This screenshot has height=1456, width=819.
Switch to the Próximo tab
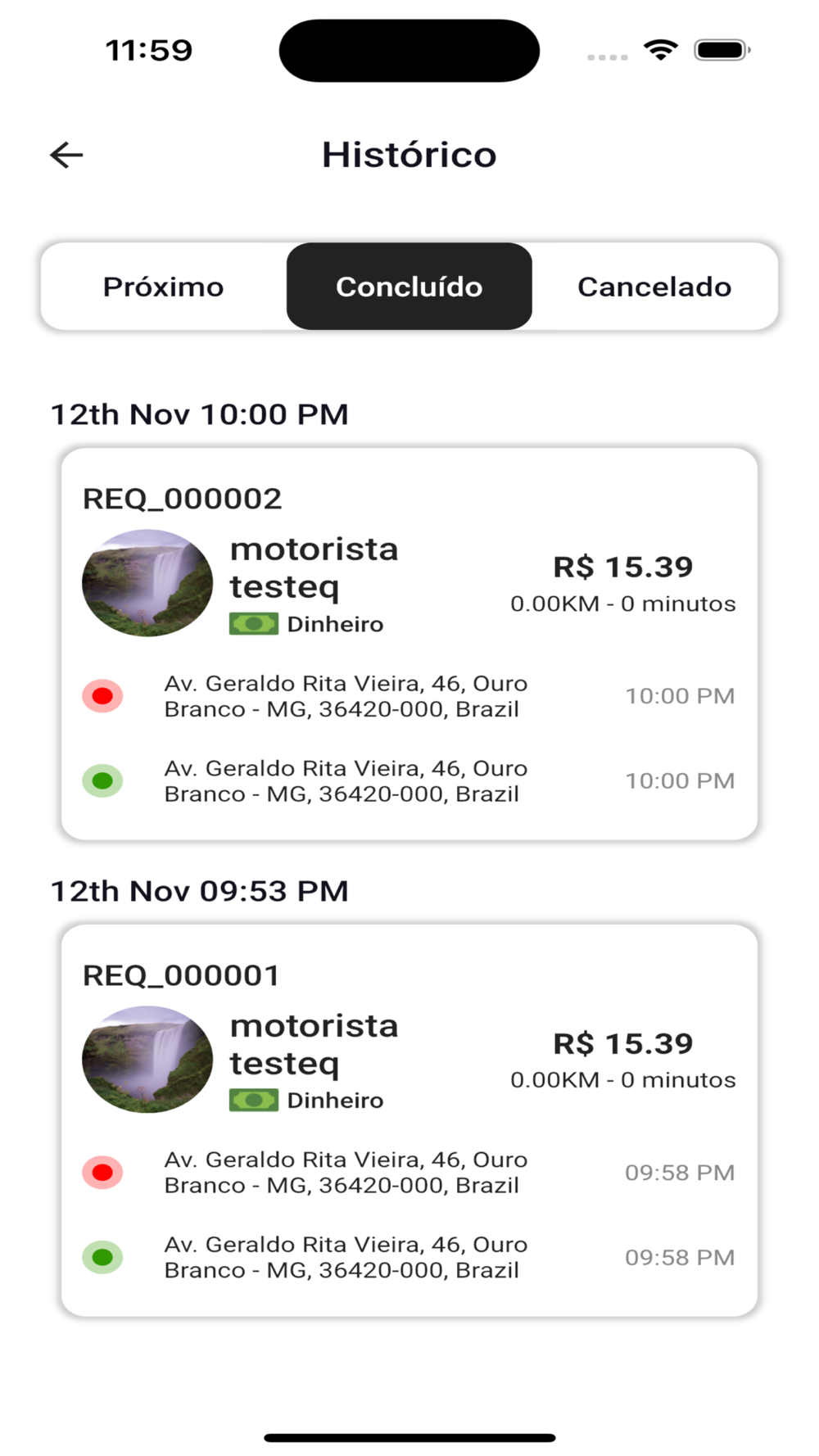(x=164, y=287)
